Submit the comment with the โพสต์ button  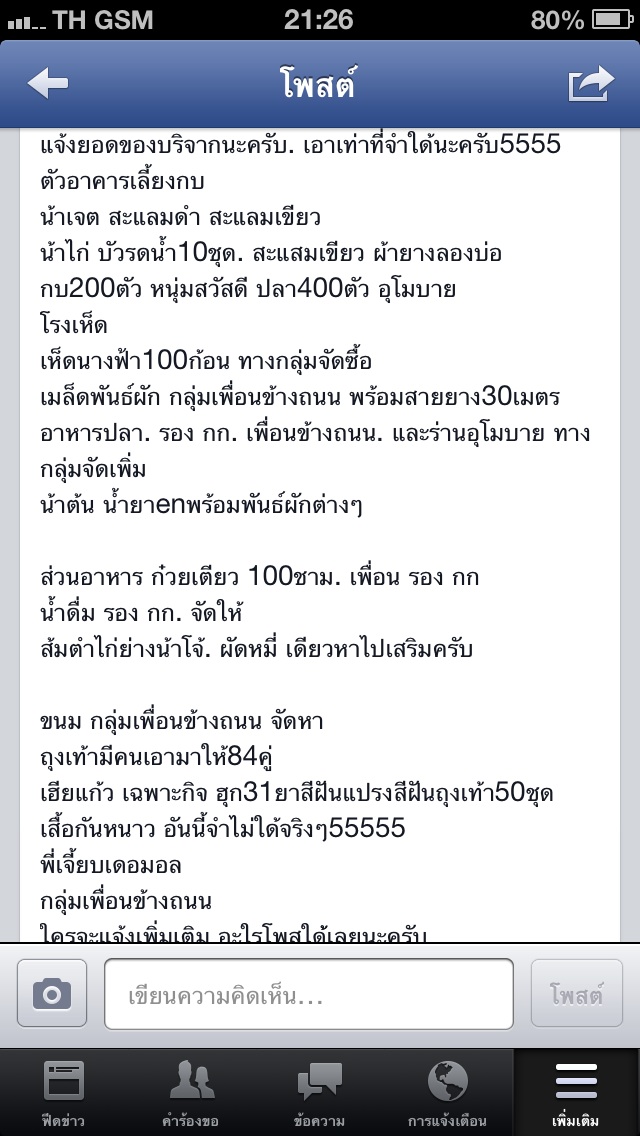tap(576, 993)
